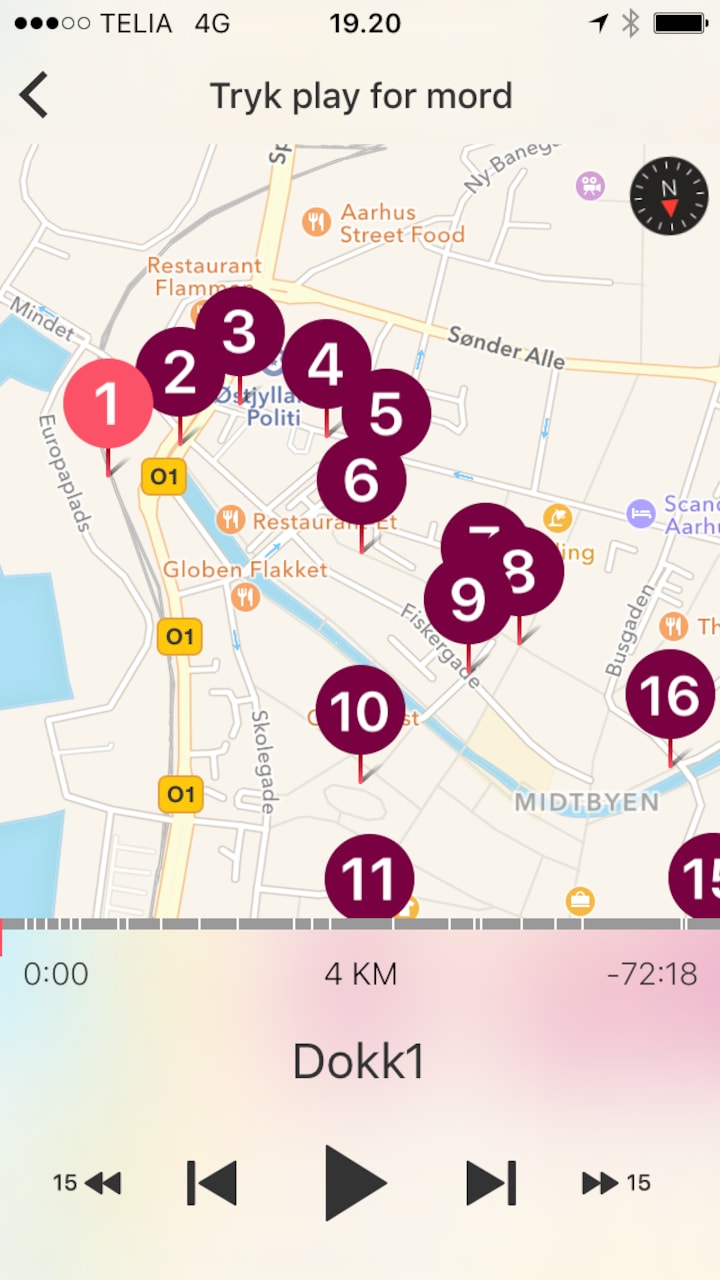Select map pin number 11
Screen dimensions: 720x1280
369,878
